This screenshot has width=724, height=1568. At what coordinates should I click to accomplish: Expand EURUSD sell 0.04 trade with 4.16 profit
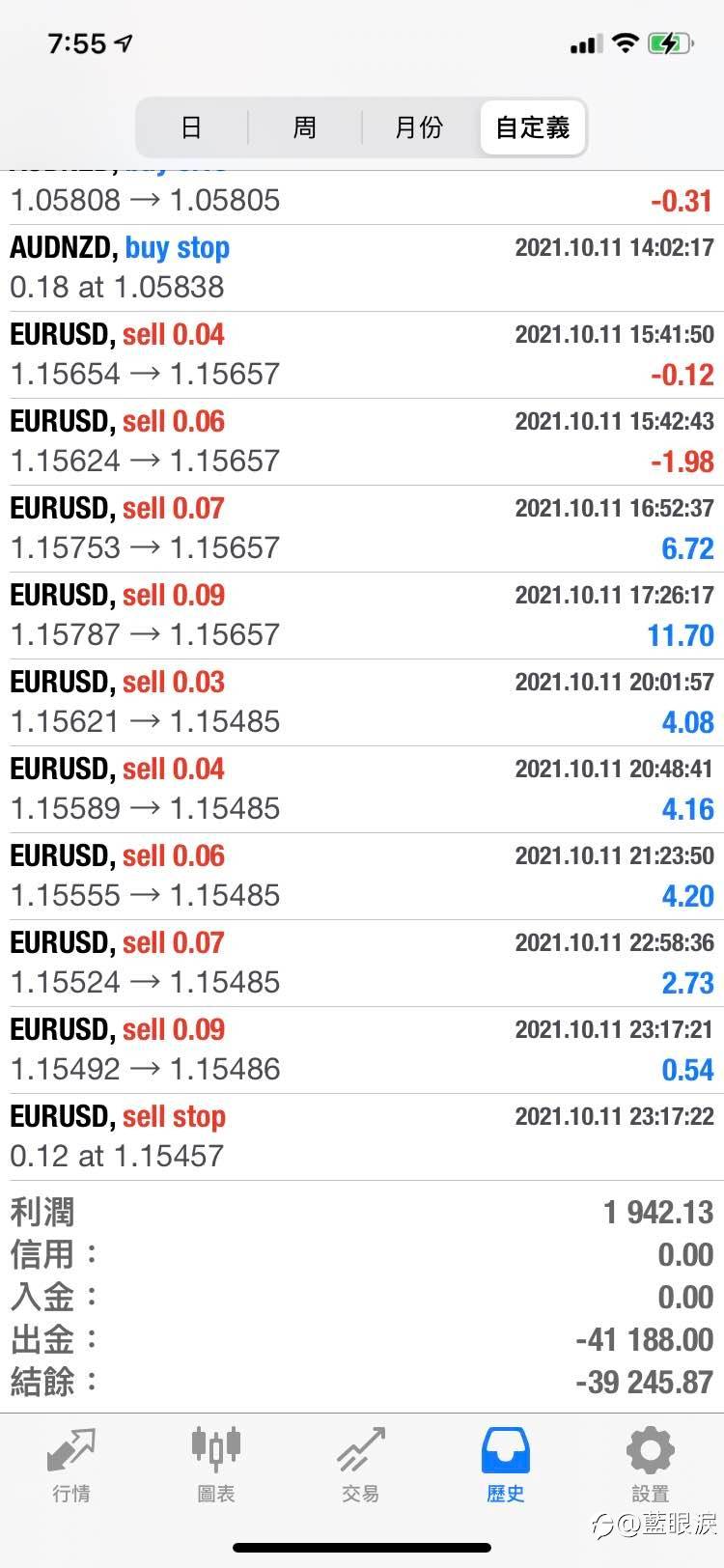coord(362,790)
